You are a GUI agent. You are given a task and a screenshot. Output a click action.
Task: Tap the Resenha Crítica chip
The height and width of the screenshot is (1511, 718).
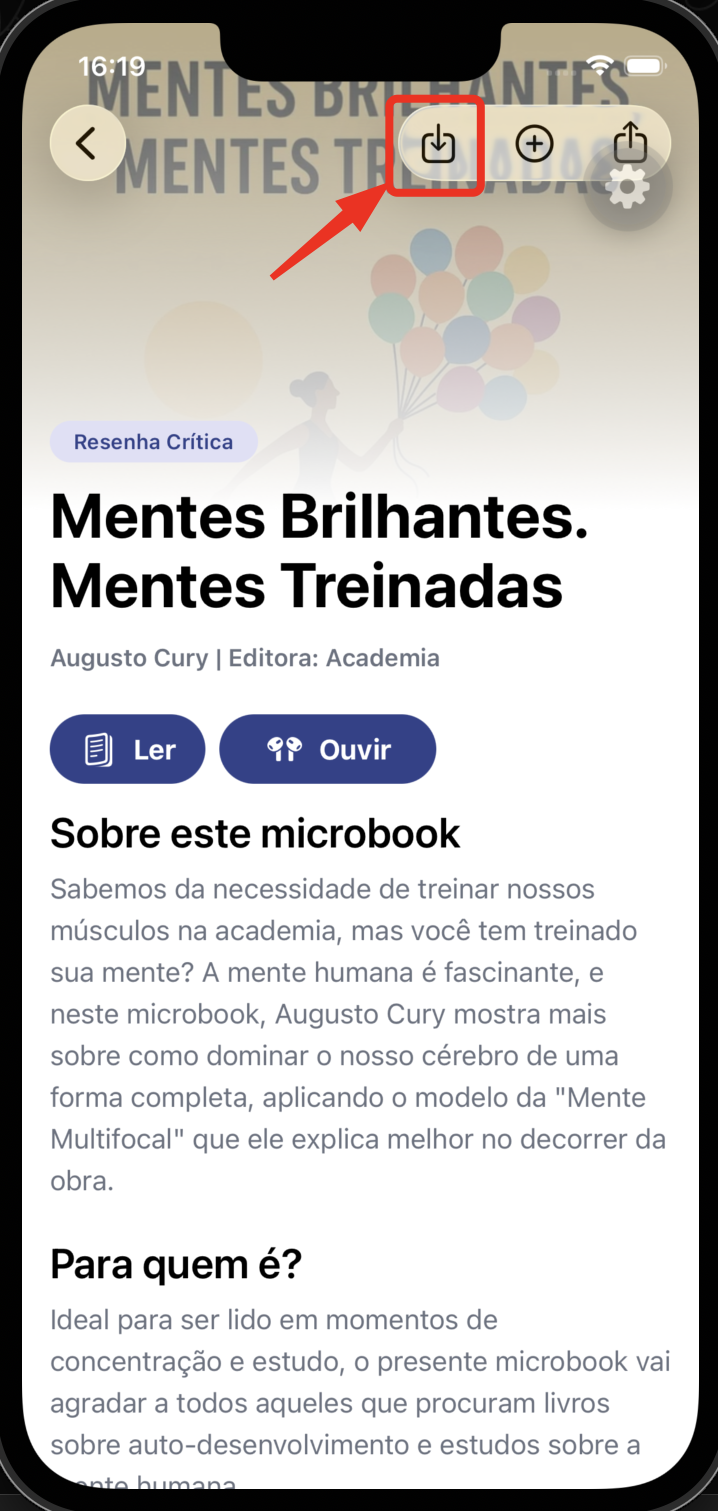[x=153, y=442]
